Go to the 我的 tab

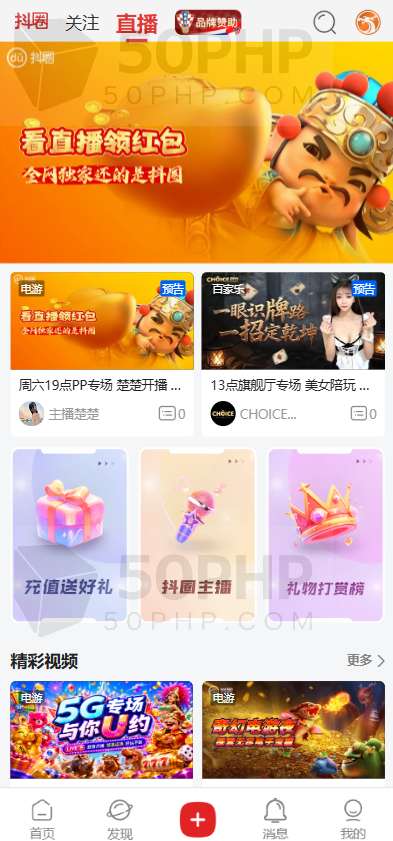(x=353, y=818)
